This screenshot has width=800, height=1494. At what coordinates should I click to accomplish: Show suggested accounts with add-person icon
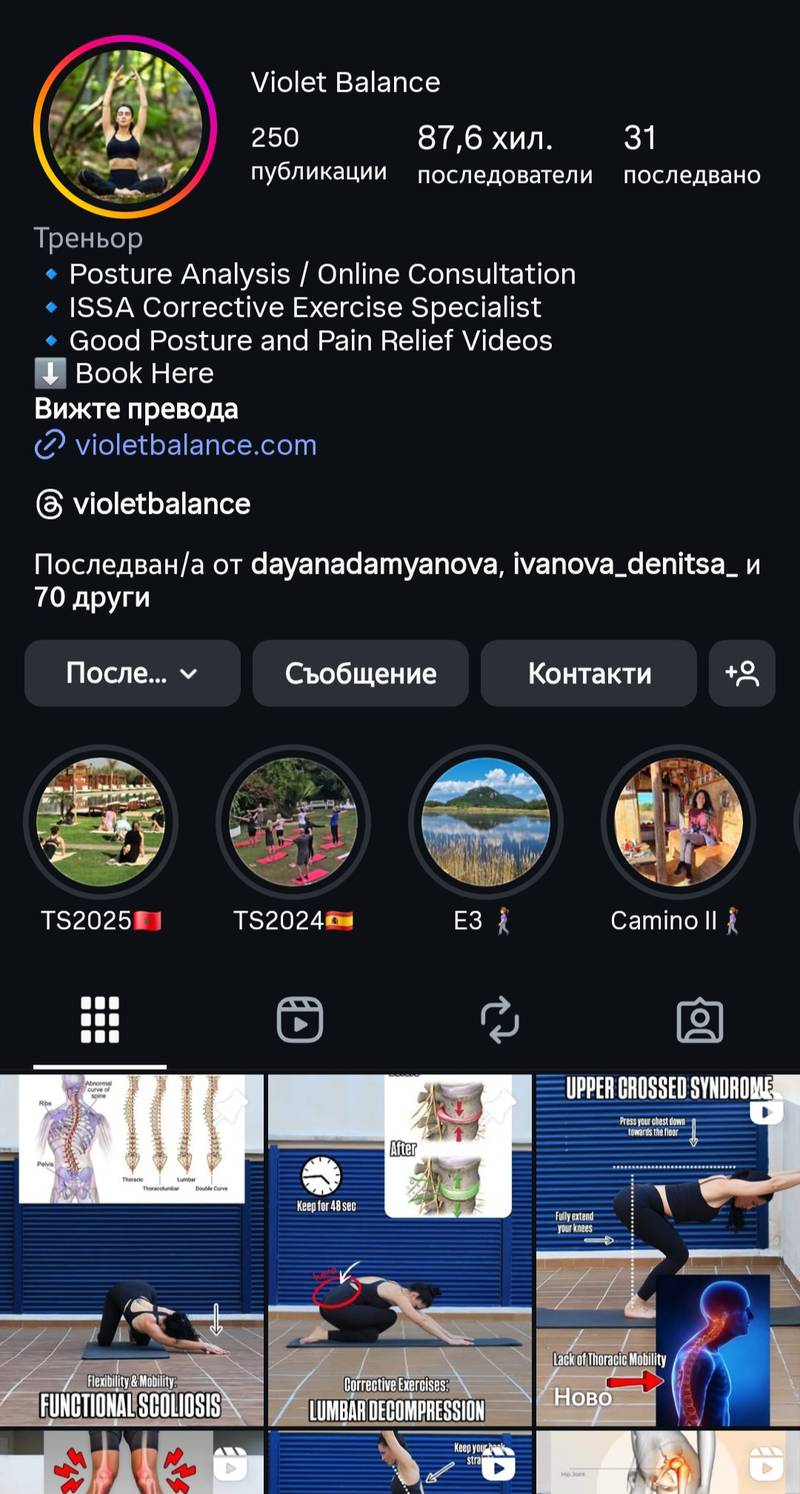pos(742,674)
